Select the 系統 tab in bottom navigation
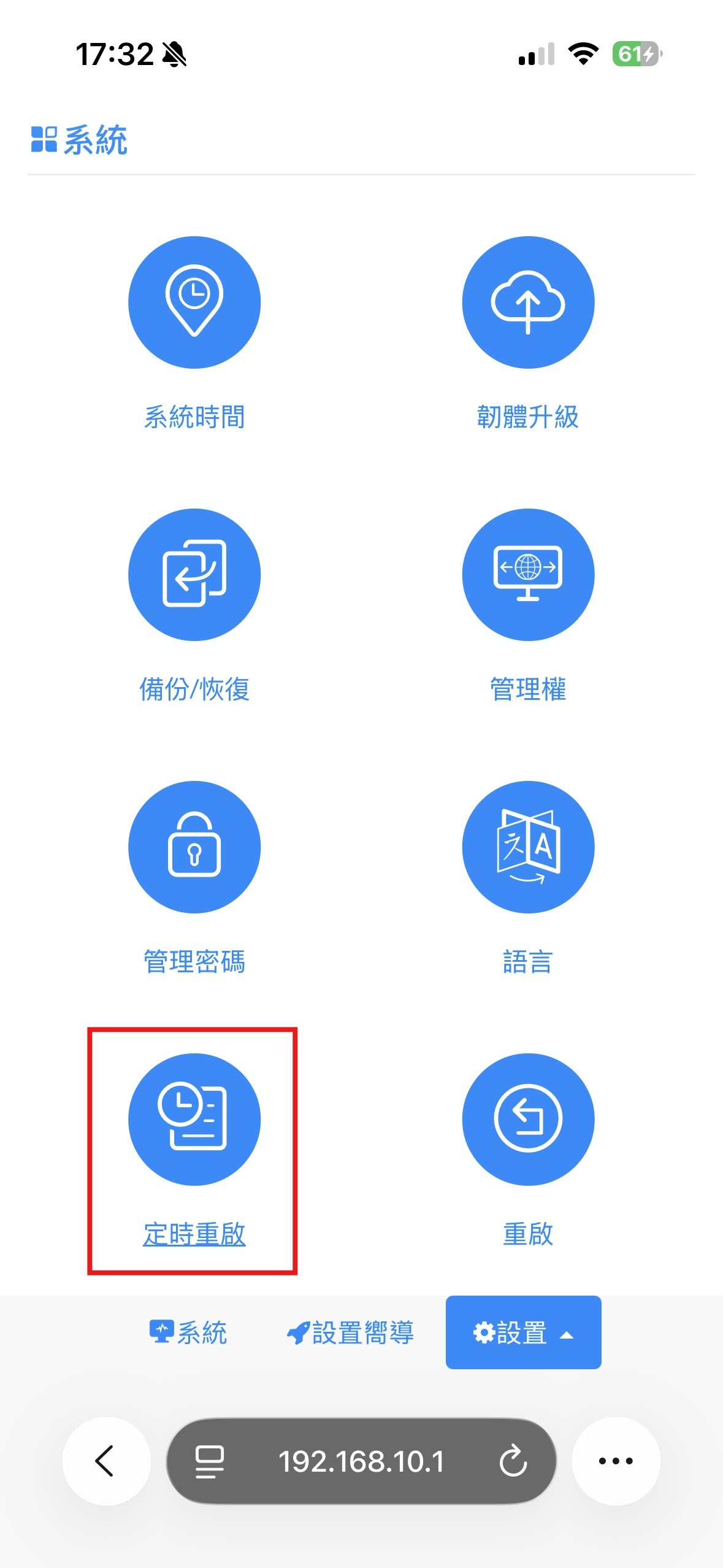 coord(192,1332)
